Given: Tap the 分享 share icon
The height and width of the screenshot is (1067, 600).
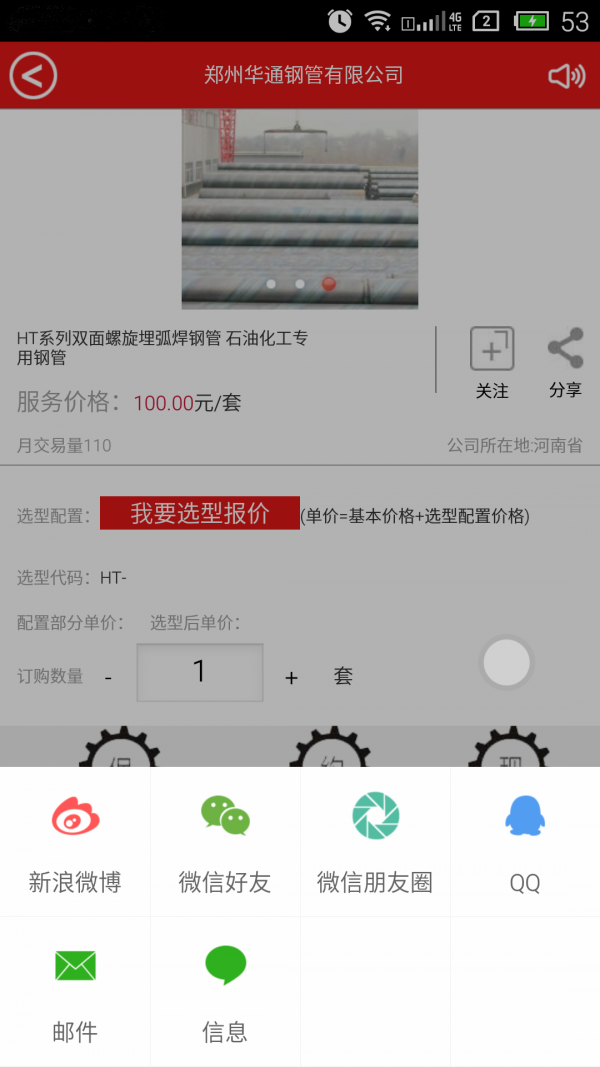Looking at the screenshot, I should (565, 362).
